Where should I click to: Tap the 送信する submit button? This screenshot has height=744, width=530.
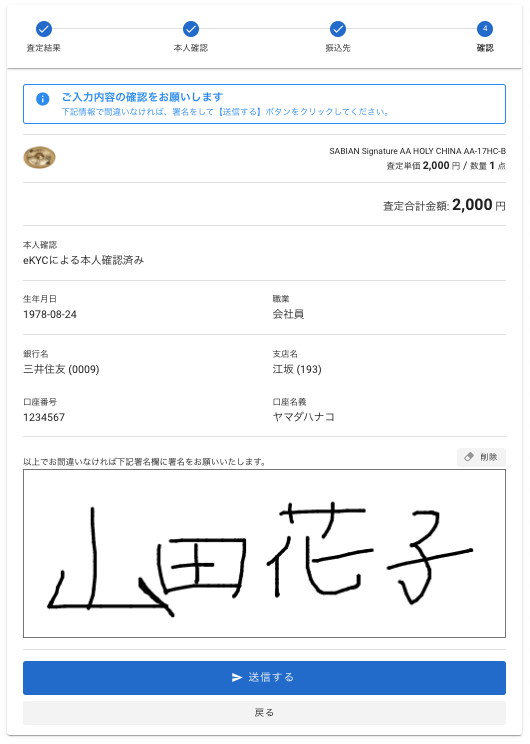[x=264, y=678]
